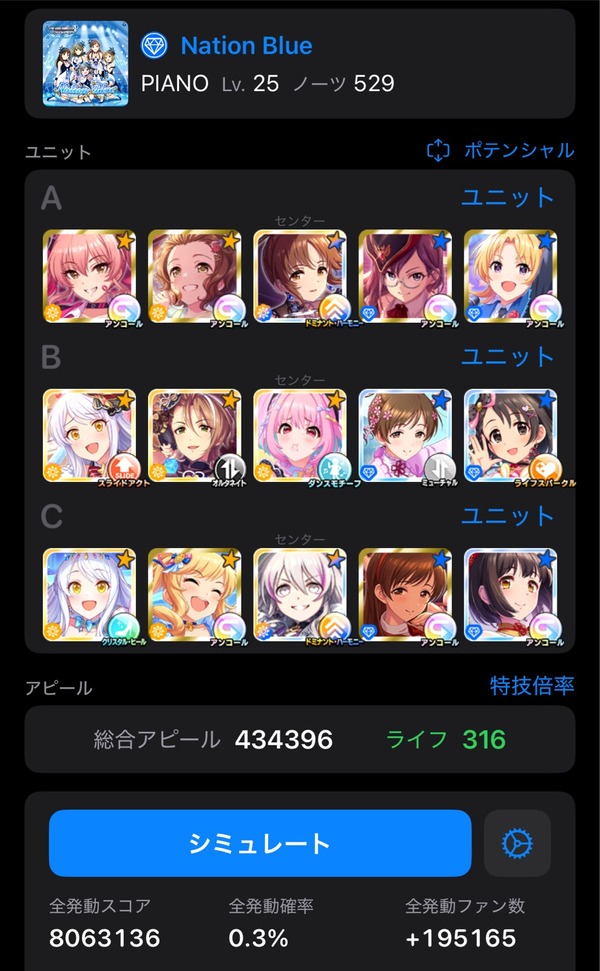Select unit A center ドミナント・ハーモニー card
600x971 pixels.
click(300, 277)
